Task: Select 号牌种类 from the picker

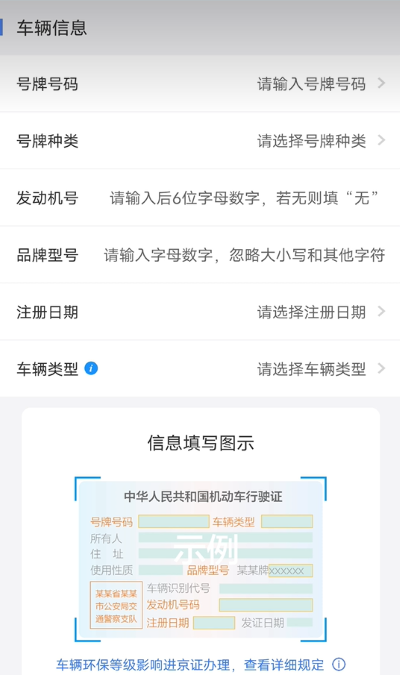Action: pos(200,141)
